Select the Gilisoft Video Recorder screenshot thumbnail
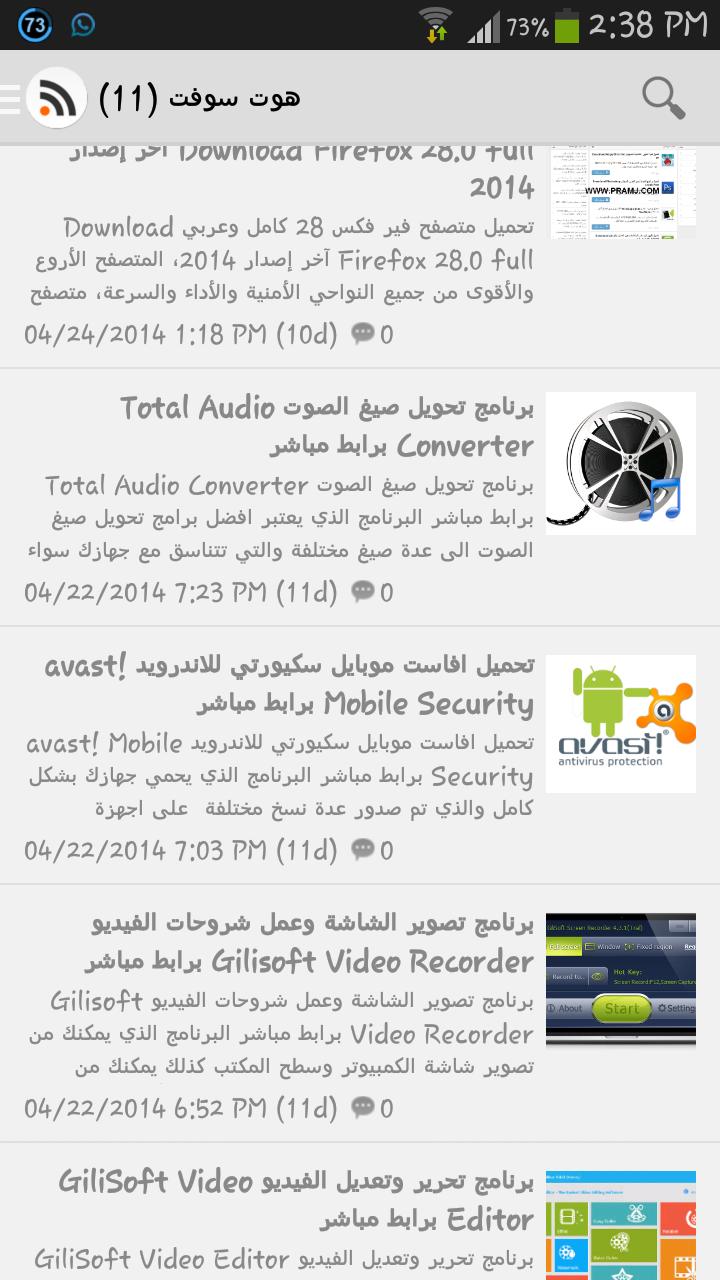720x1280 pixels. (x=620, y=980)
